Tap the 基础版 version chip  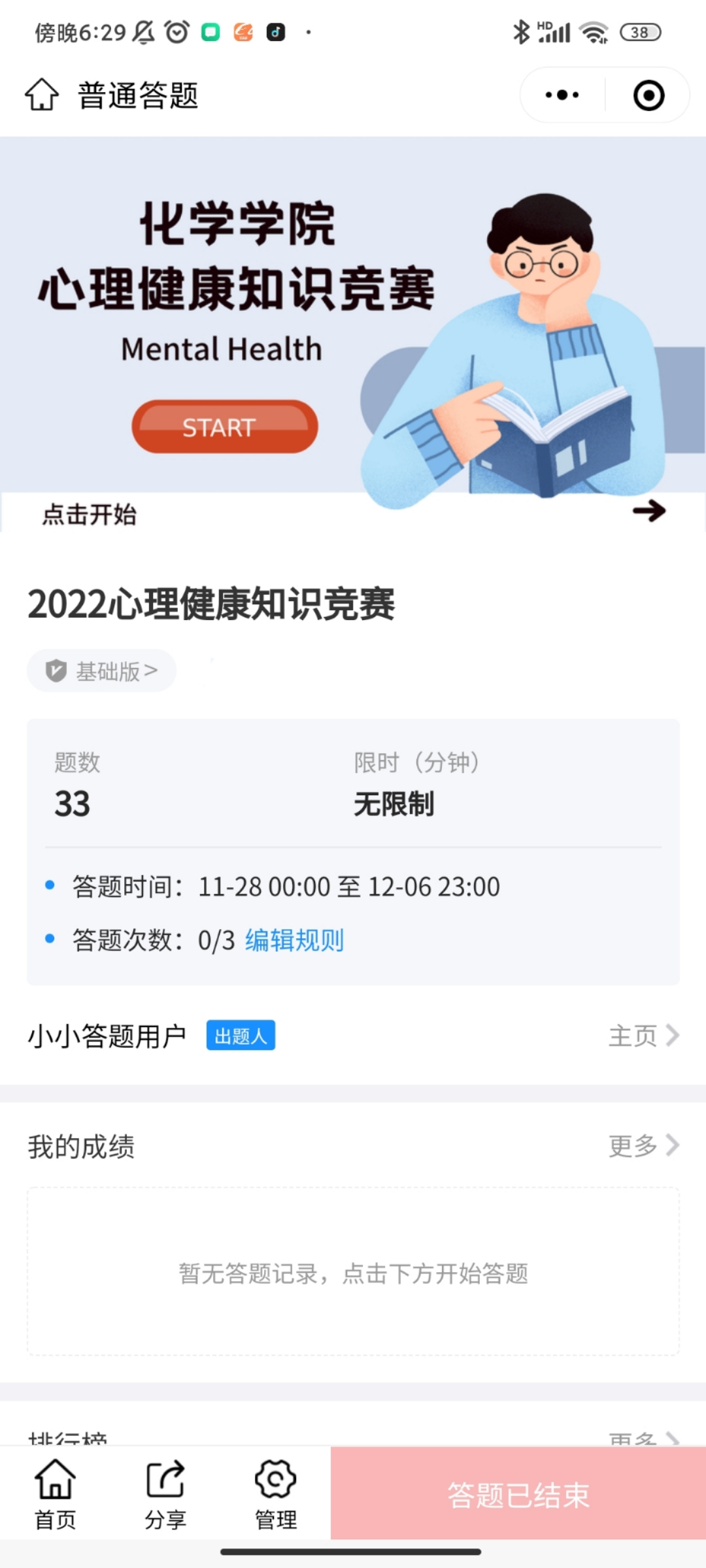102,671
